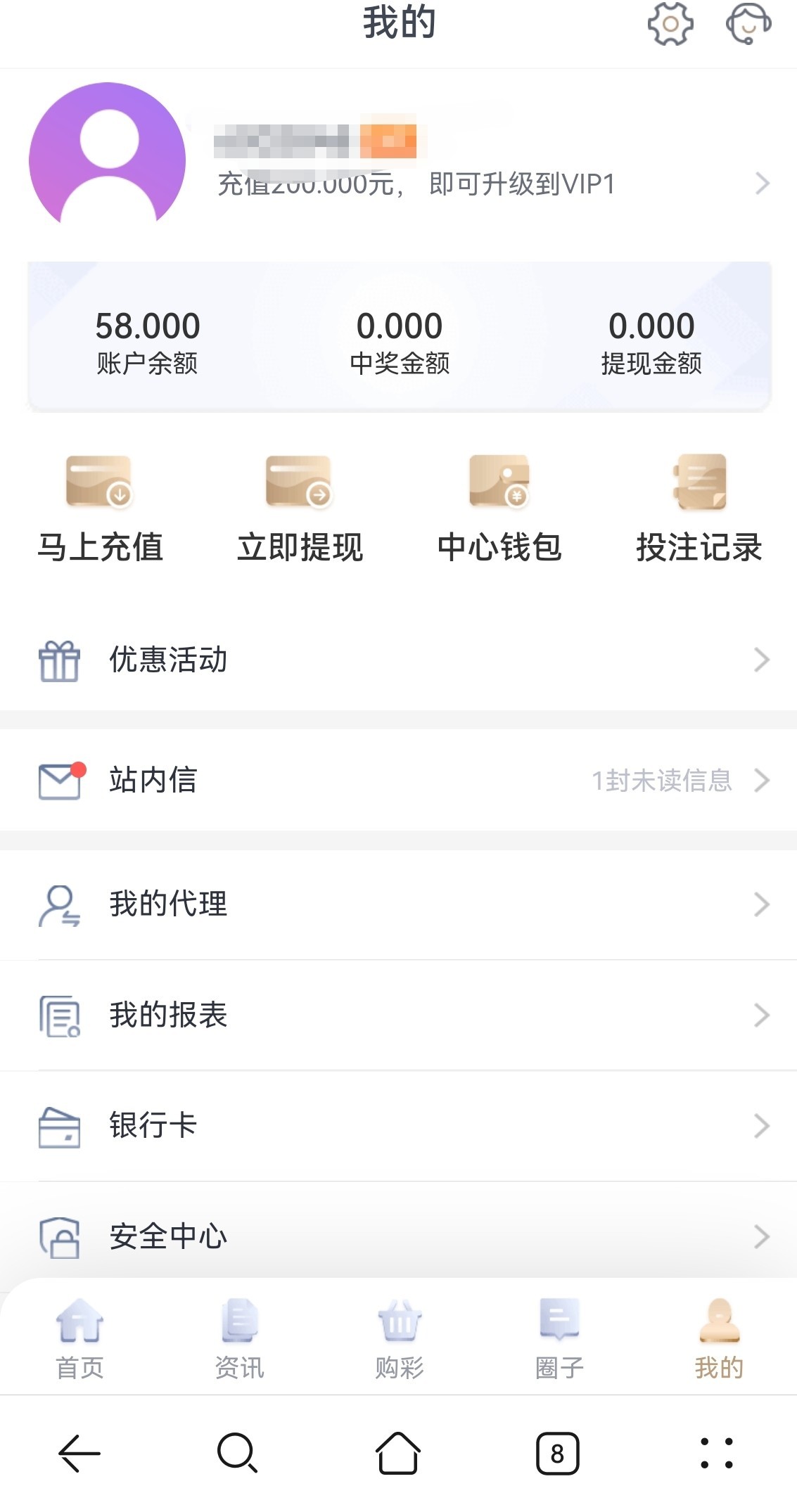Viewport: 797px width, 1512px height.
Task: Open the 优惠活动 promotions row
Action: coord(398,660)
